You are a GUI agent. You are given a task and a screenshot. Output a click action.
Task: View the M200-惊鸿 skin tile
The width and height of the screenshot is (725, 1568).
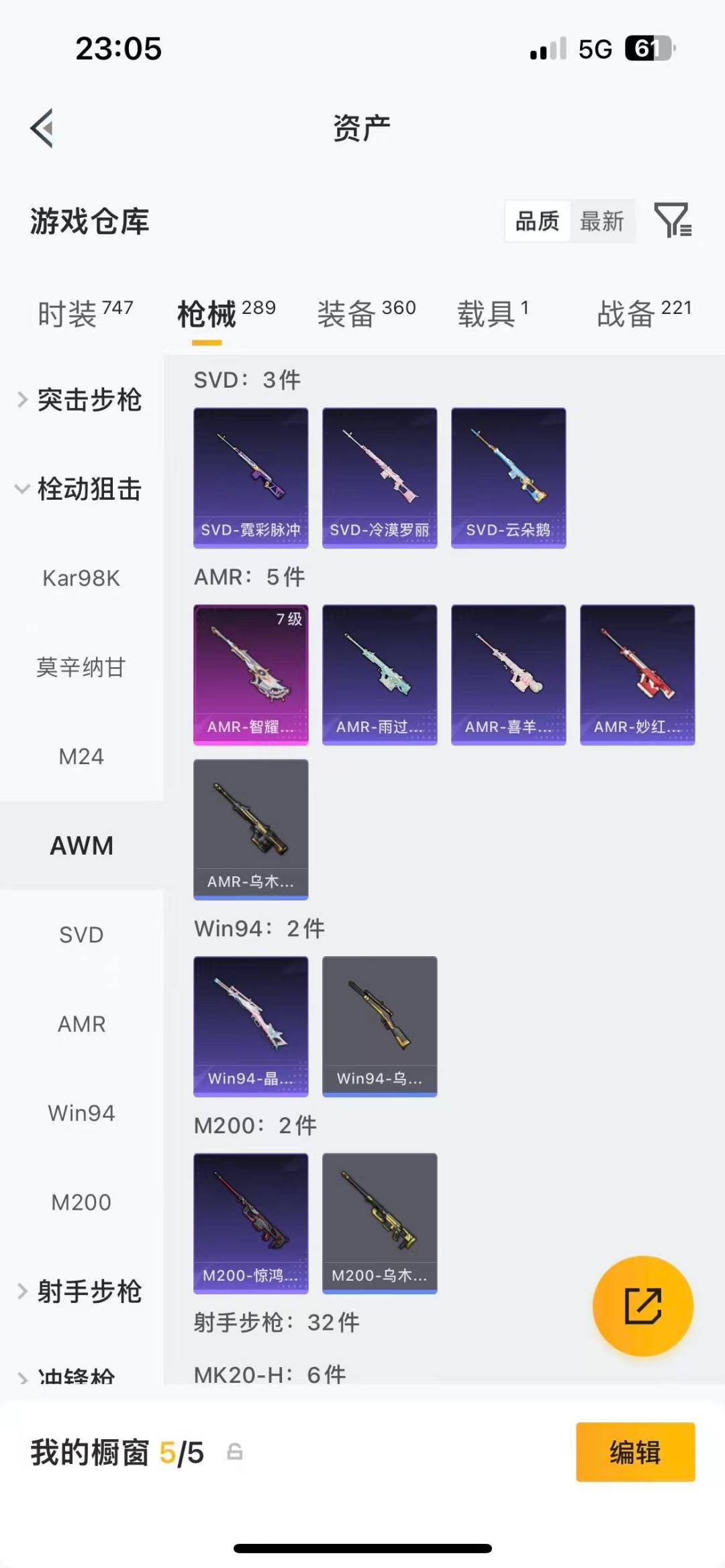point(251,1224)
